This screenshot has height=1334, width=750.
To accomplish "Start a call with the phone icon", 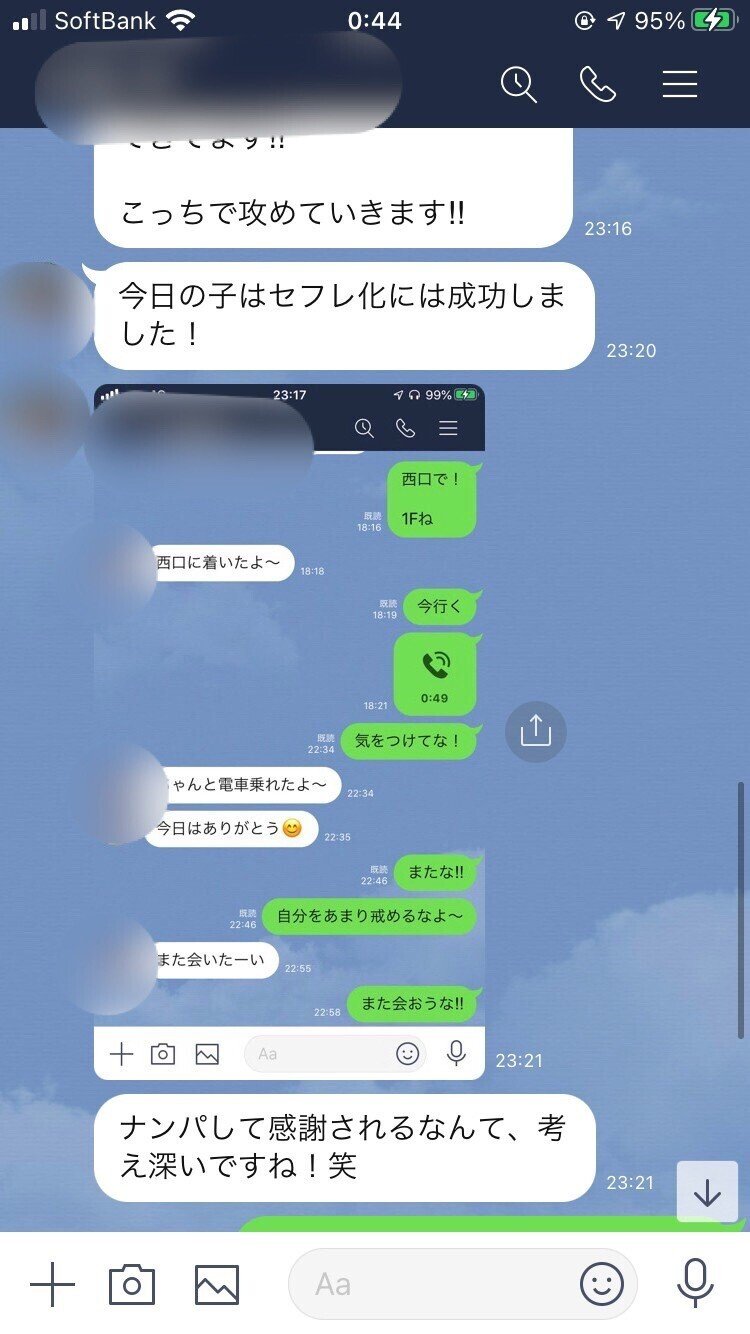I will pyautogui.click(x=600, y=85).
